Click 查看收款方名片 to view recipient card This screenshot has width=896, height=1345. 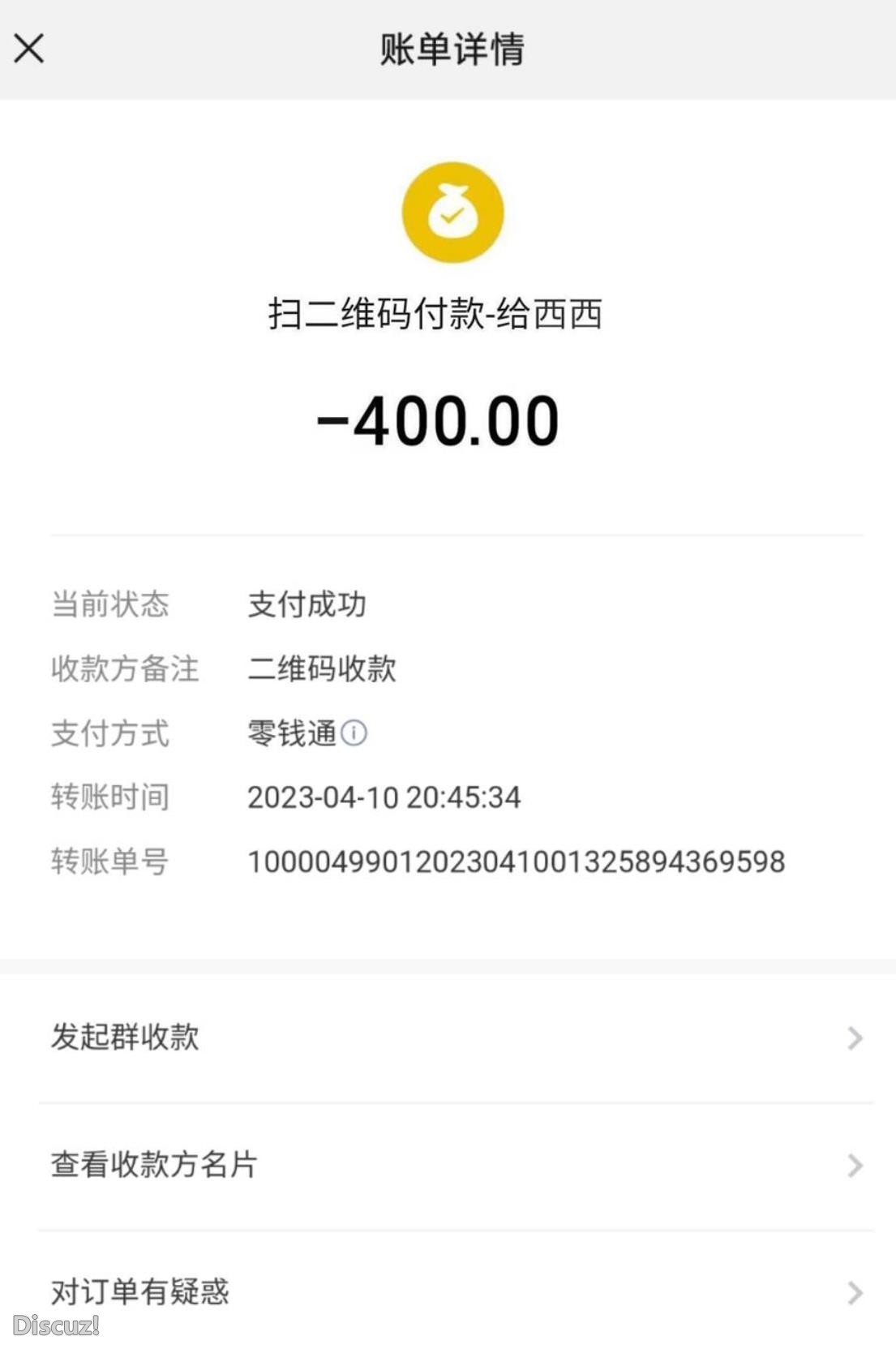[x=152, y=1166]
